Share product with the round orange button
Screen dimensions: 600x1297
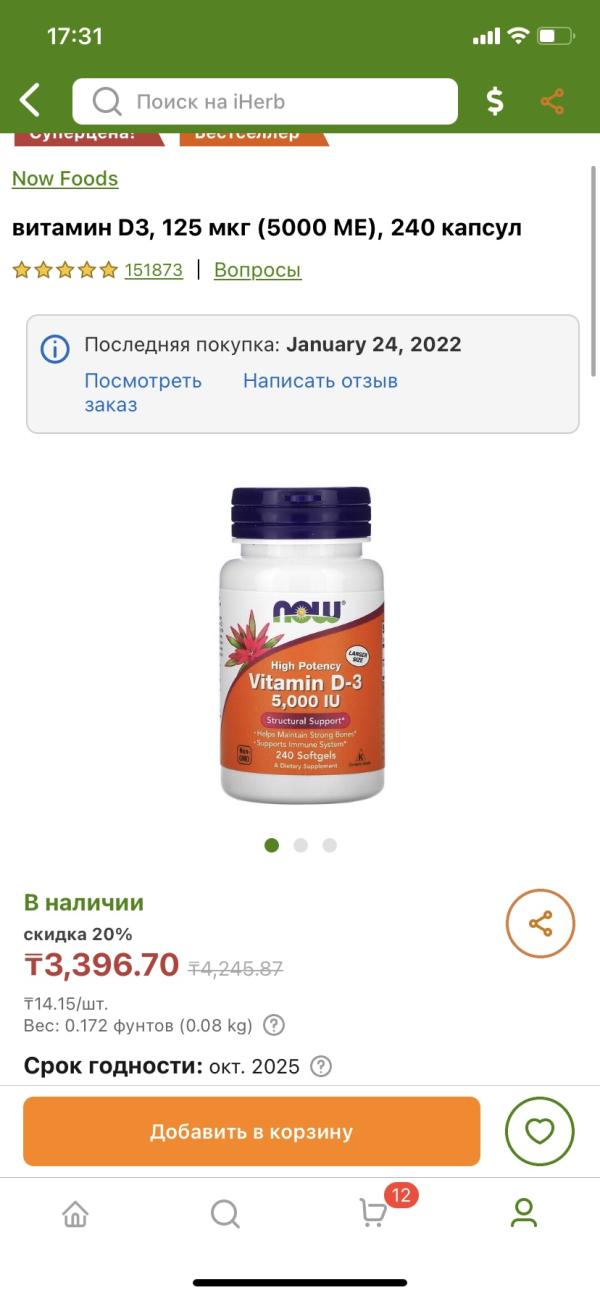540,924
